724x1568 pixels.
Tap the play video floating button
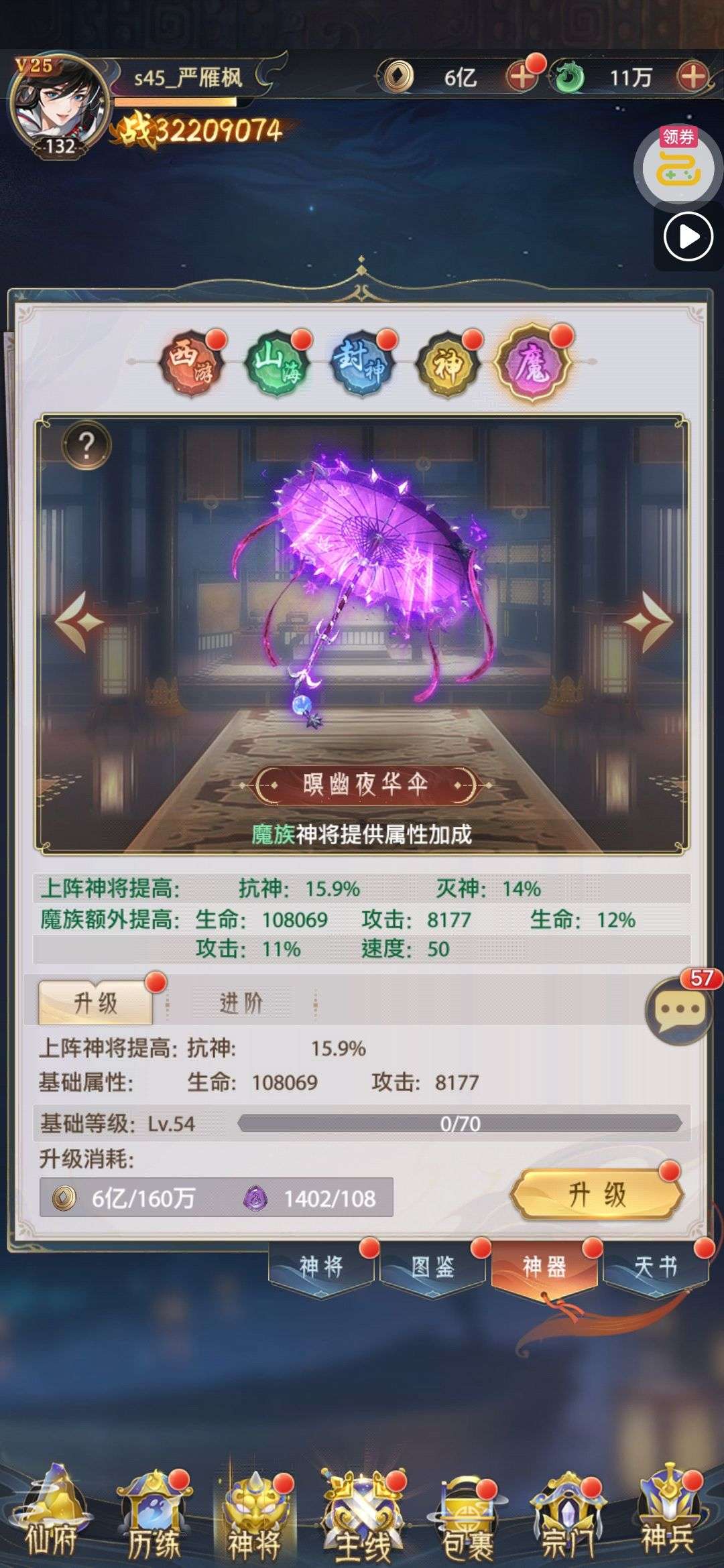[688, 237]
